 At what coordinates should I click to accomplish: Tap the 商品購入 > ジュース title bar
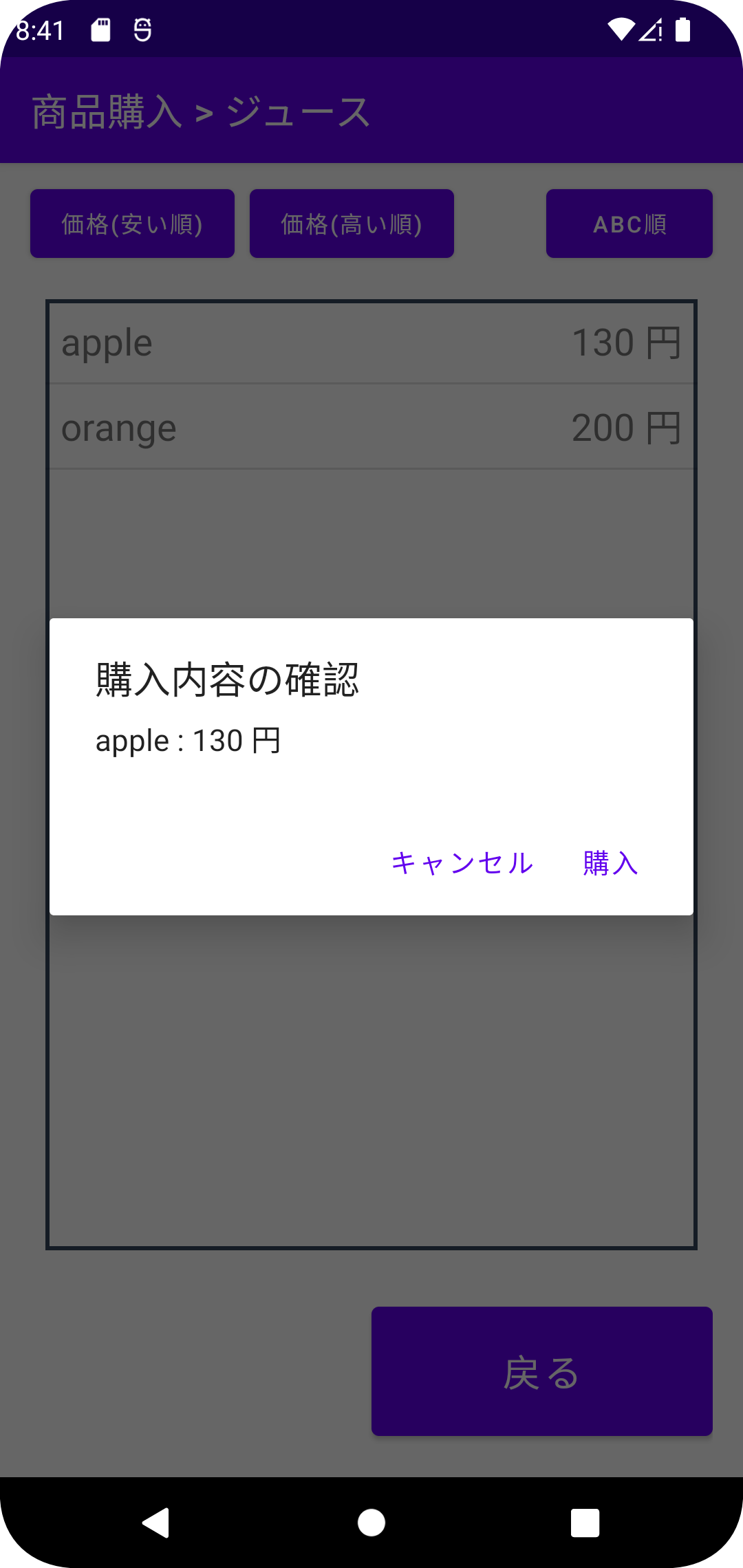pos(200,110)
